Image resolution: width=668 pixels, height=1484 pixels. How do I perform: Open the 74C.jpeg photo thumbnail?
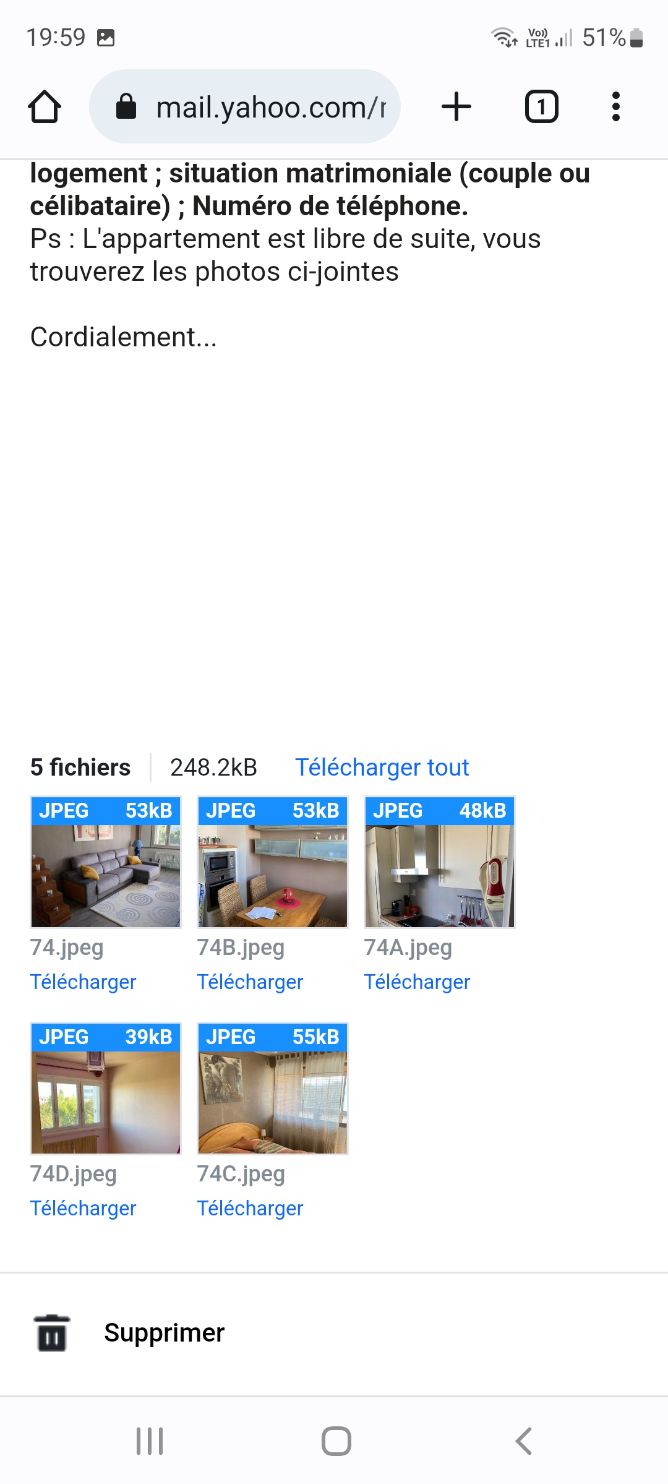(x=273, y=1089)
